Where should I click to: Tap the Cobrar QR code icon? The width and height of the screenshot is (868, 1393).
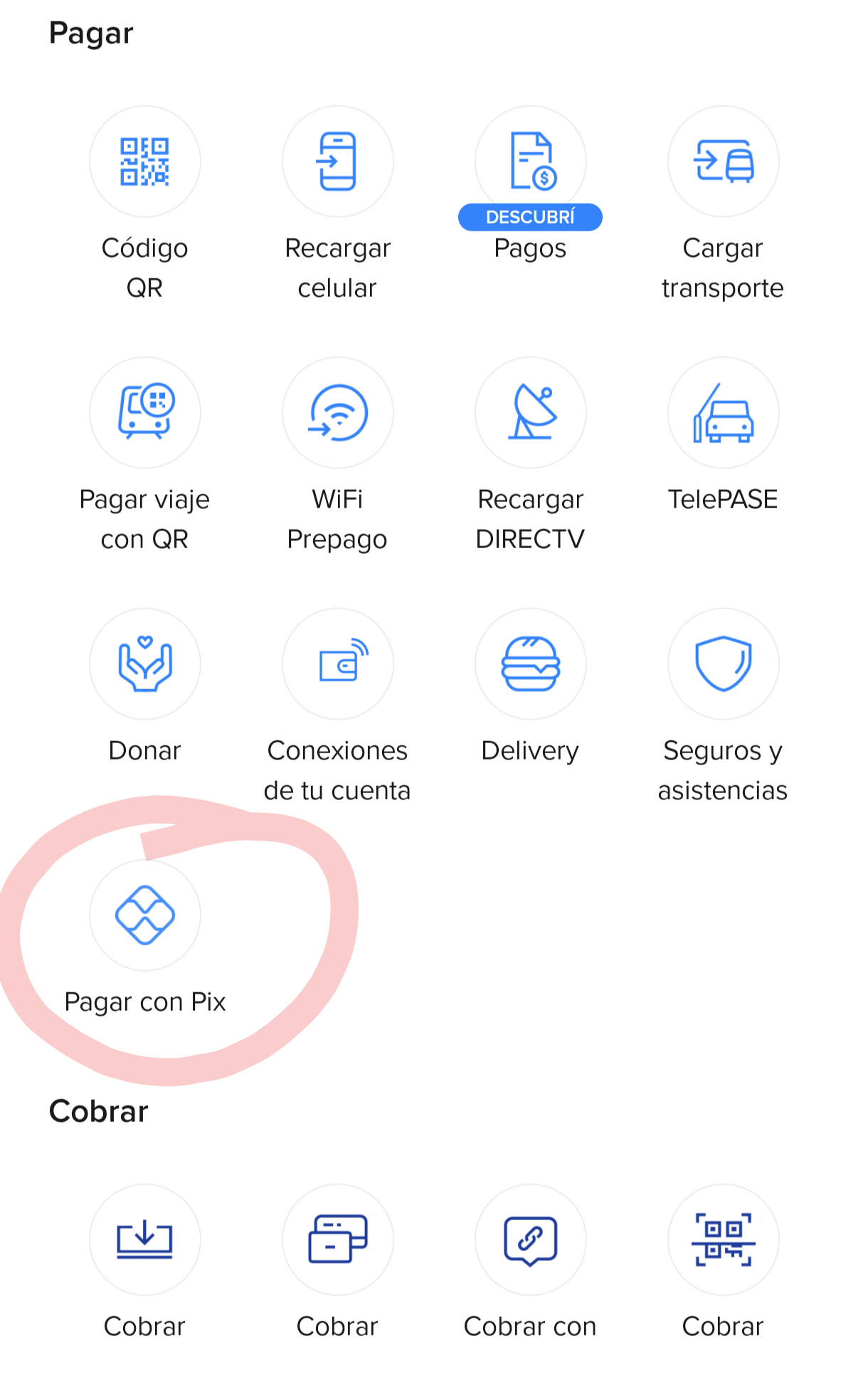pyautogui.click(x=723, y=1239)
